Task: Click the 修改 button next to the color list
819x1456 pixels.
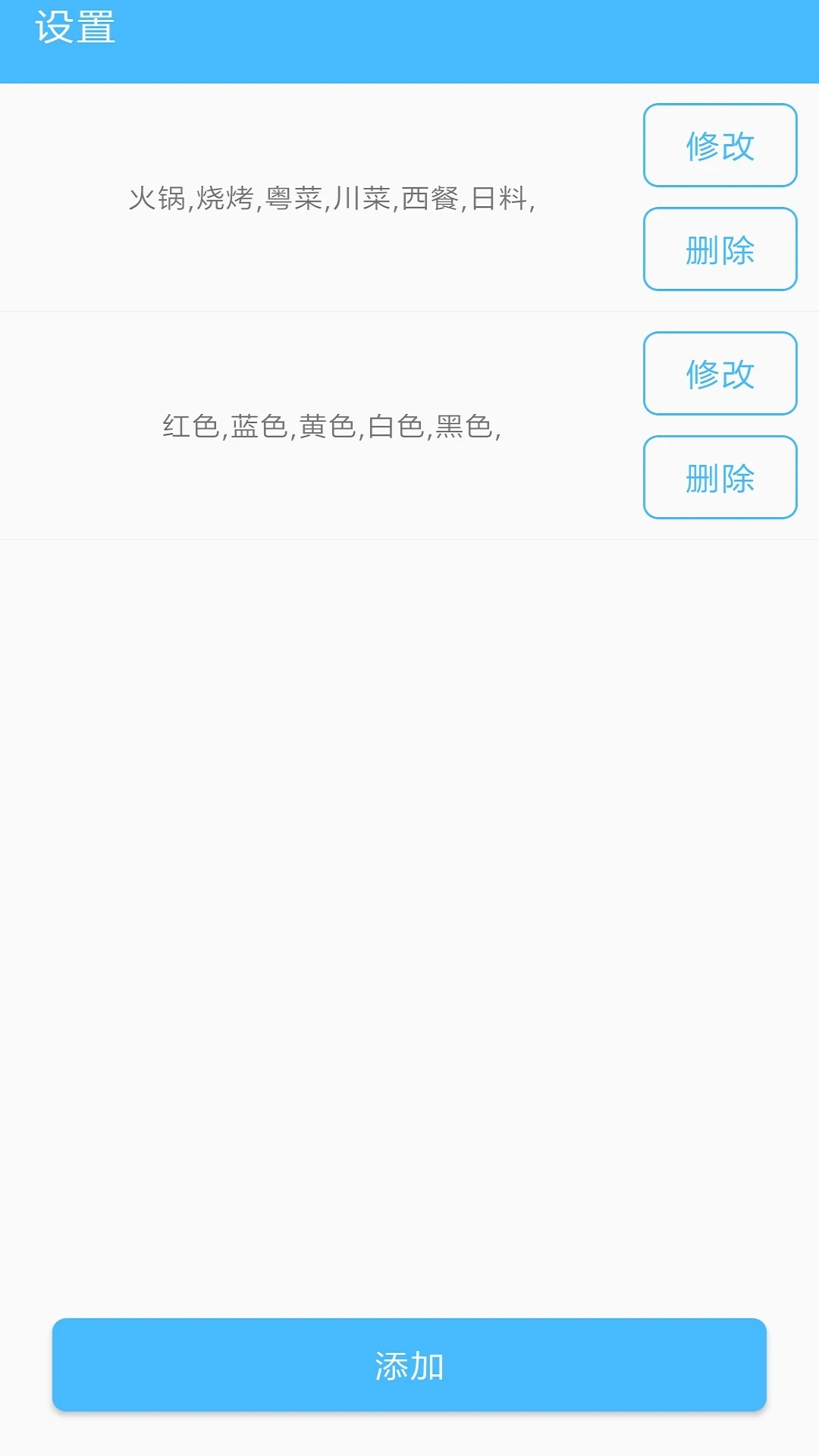Action: (719, 373)
